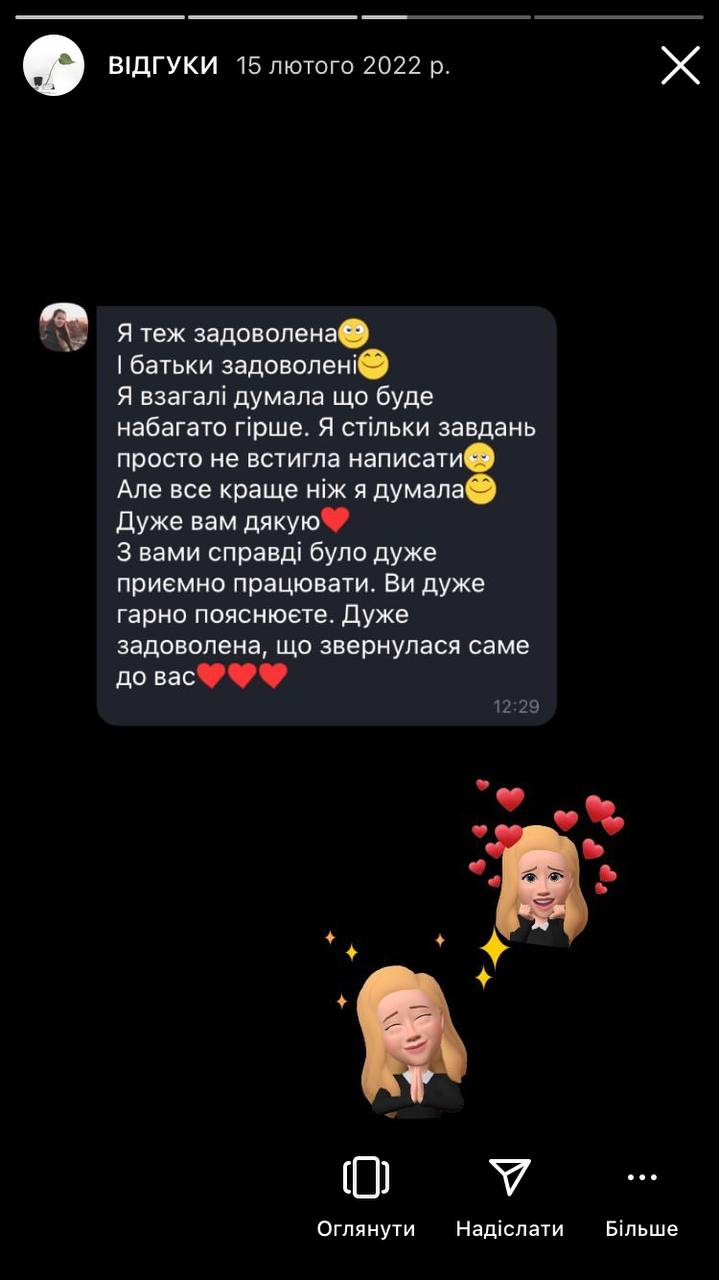Screen dimensions: 719x1280
Task: Share the story via Надіслати
Action: pyautogui.click(x=509, y=1198)
